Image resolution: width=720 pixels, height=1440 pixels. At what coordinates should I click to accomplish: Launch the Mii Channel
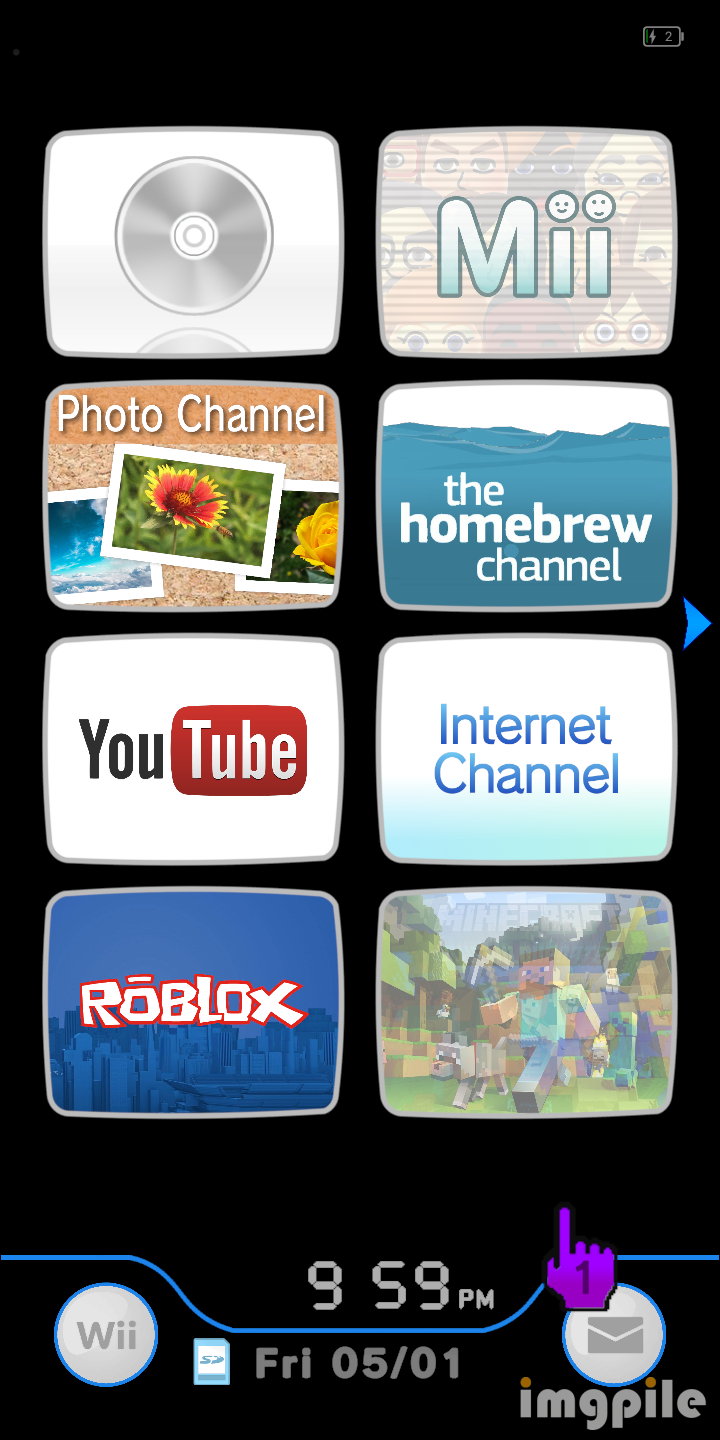point(526,243)
